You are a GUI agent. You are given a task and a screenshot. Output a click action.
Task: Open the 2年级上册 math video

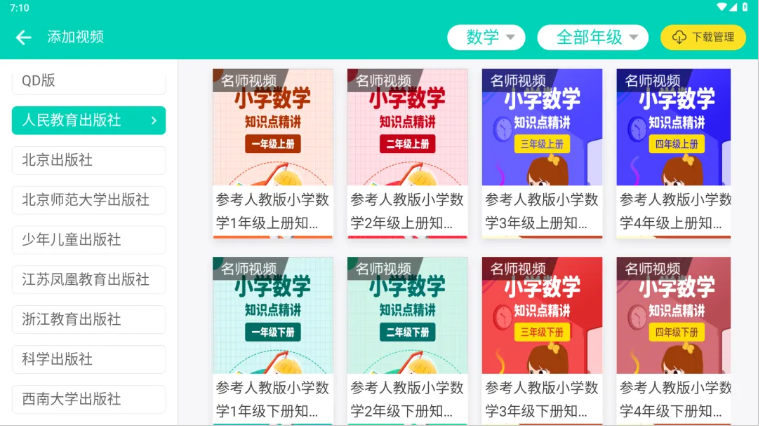[407, 152]
